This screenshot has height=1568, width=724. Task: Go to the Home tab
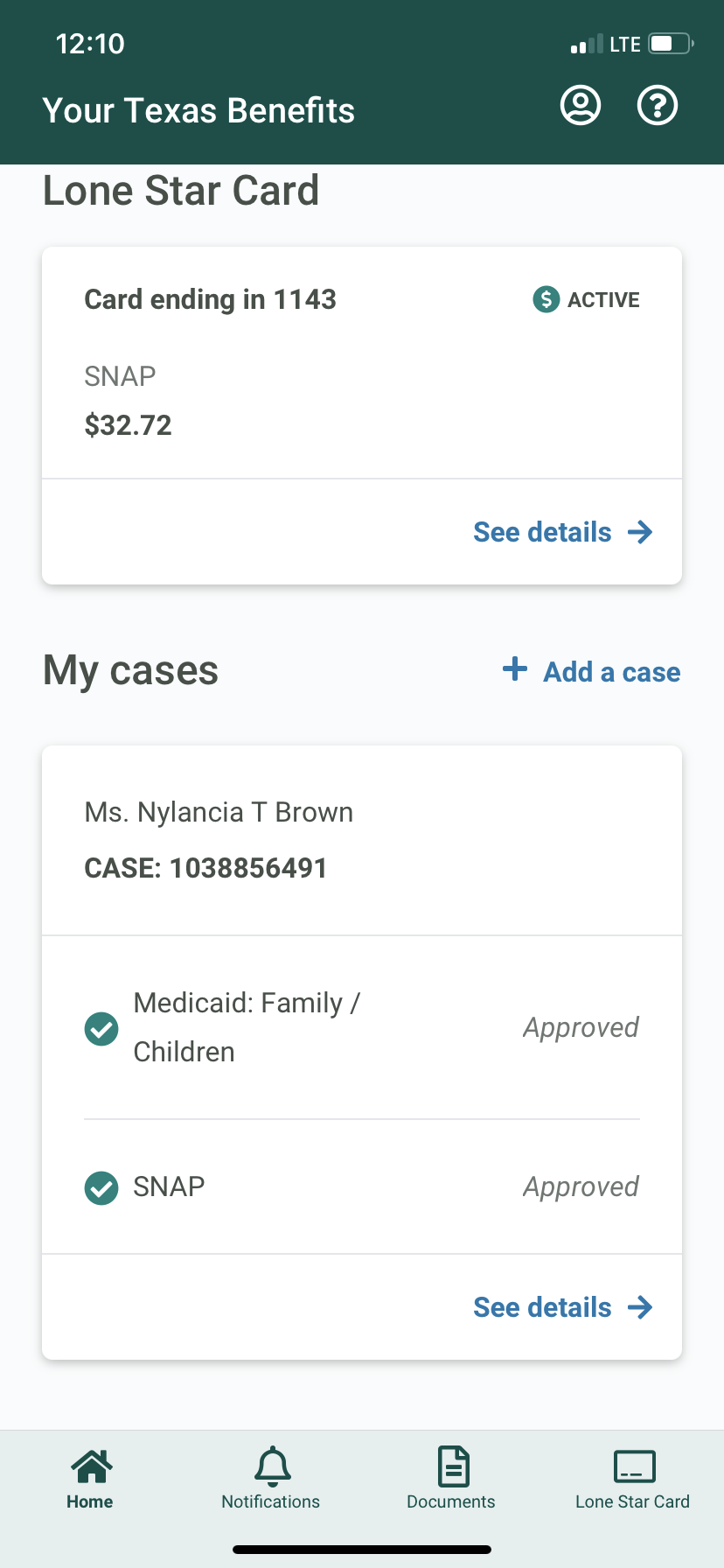pos(90,1478)
